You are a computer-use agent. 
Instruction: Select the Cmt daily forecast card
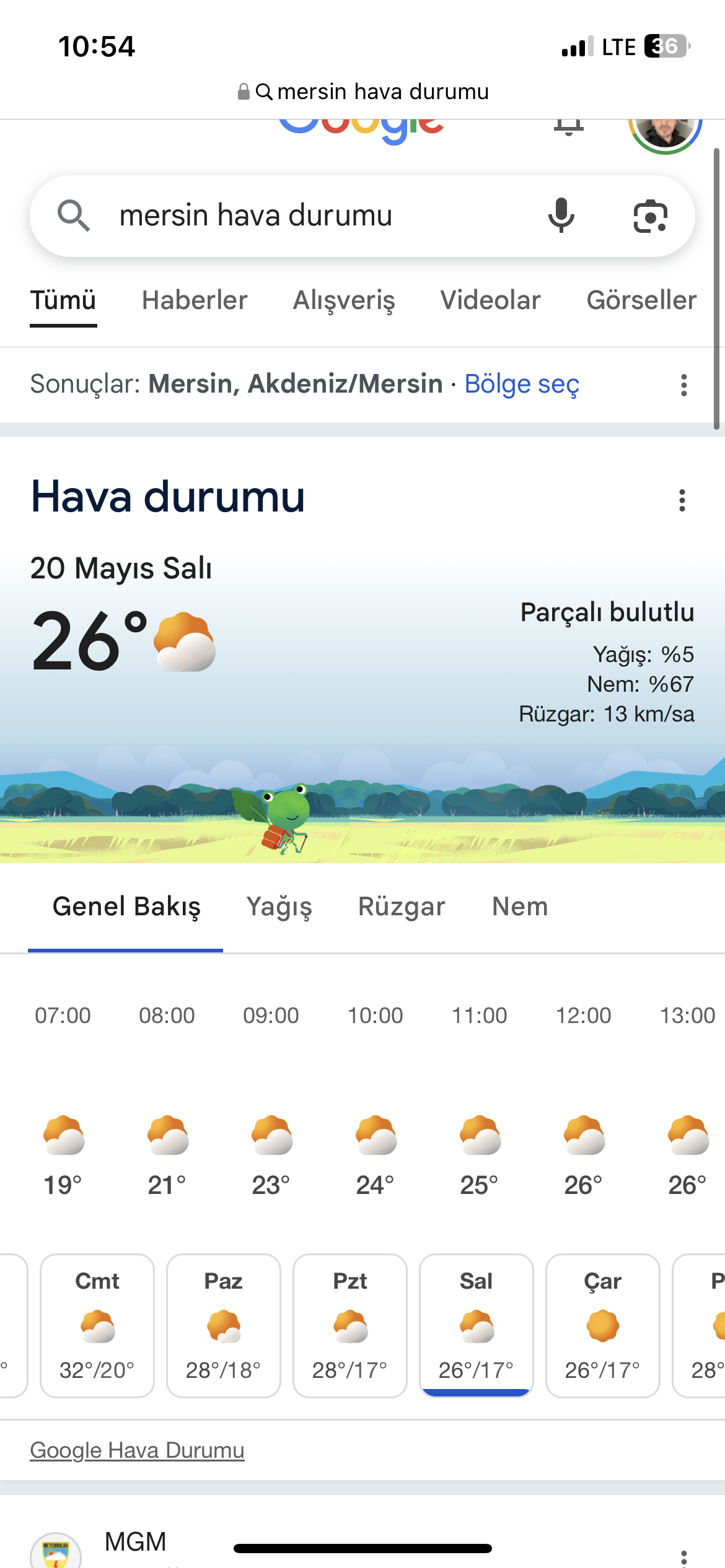tap(97, 1325)
